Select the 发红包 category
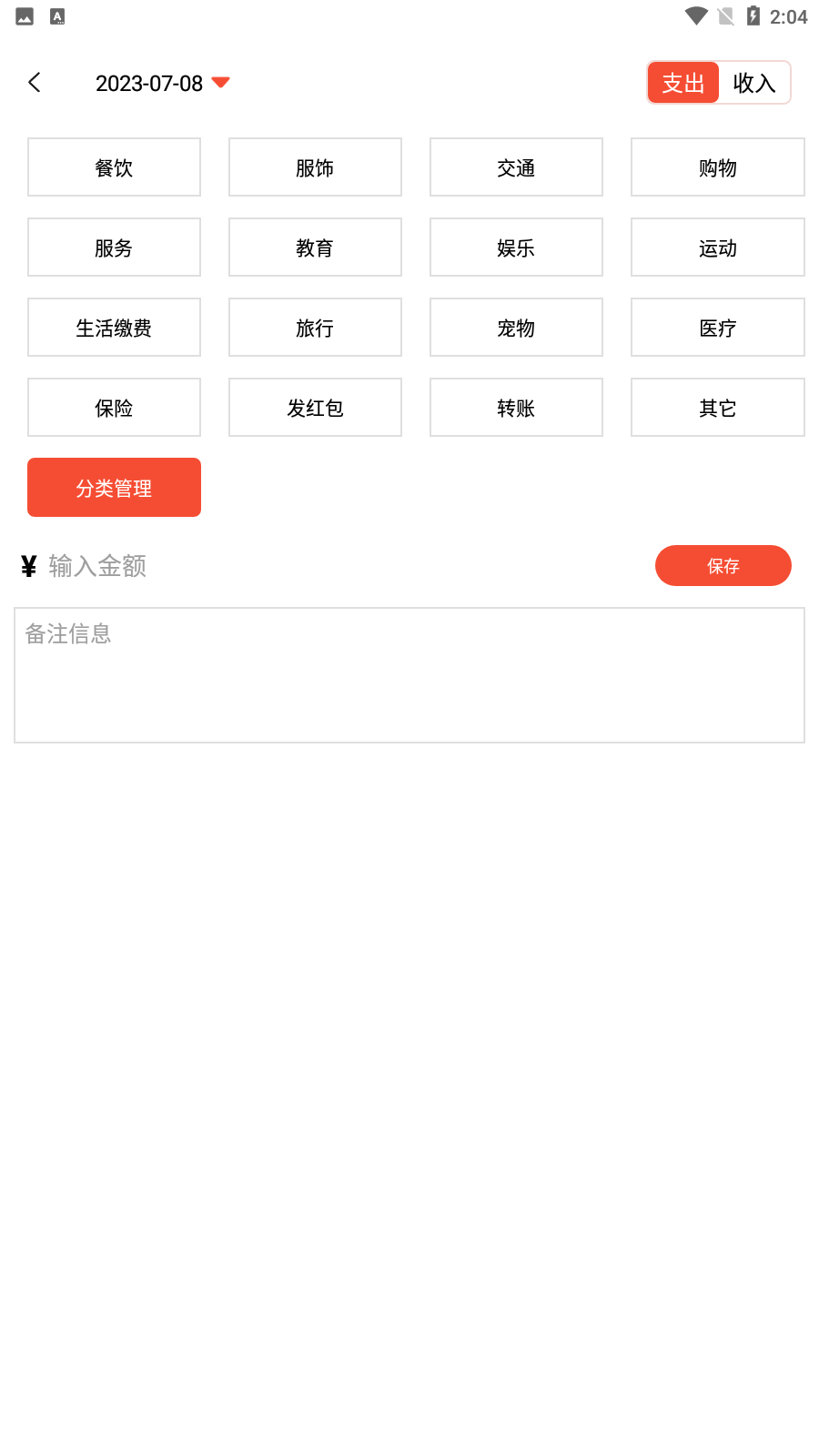 click(x=315, y=407)
